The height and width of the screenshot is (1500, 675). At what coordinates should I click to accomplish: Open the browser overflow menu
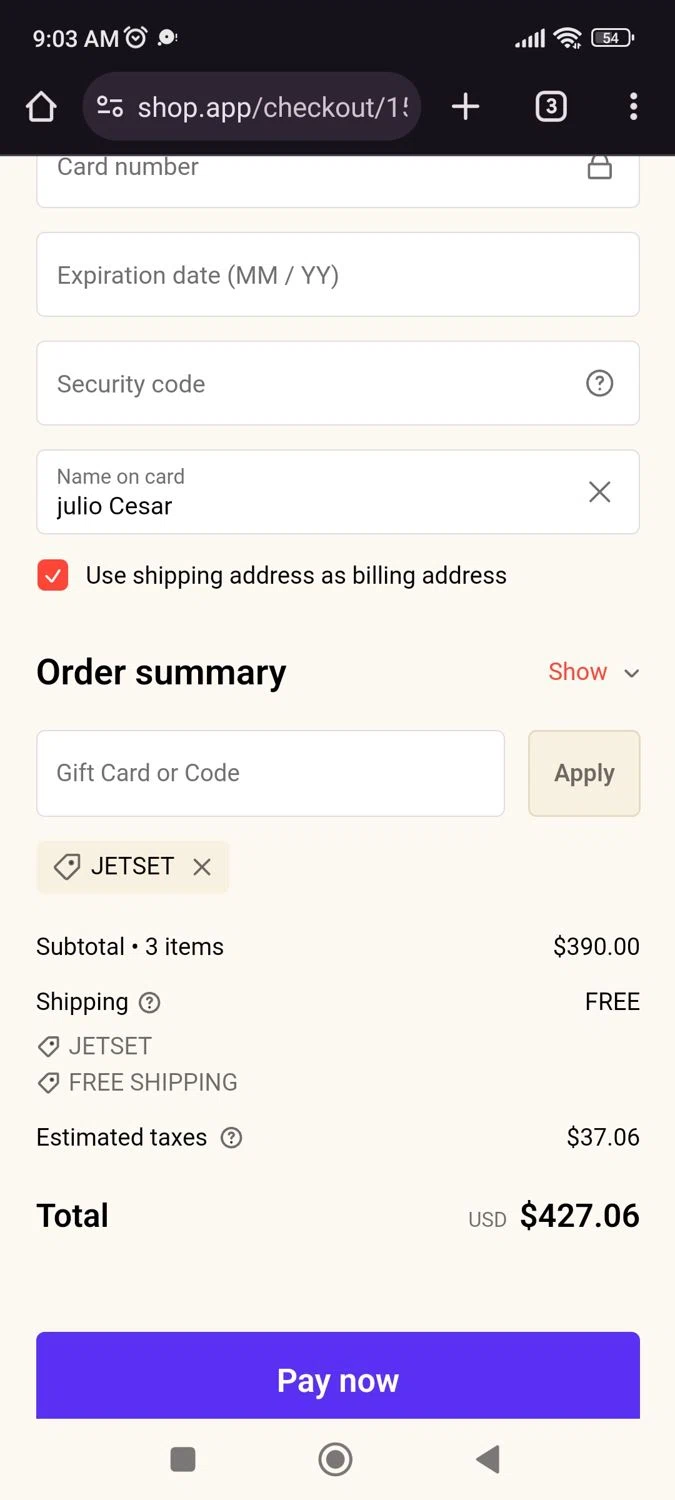(633, 107)
